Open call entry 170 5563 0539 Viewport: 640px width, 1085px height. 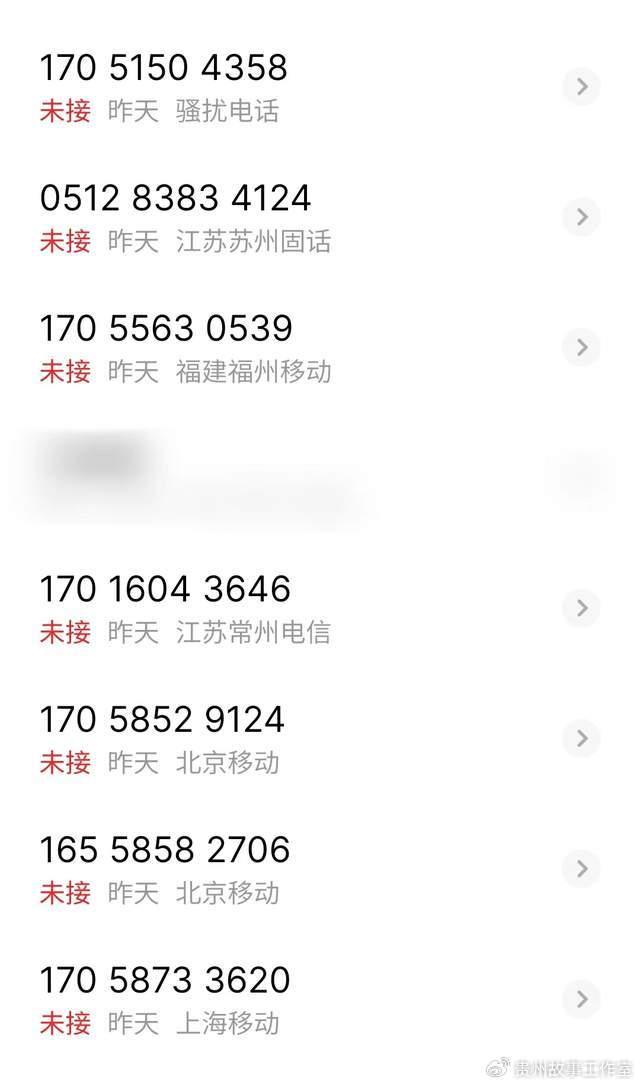(x=320, y=347)
